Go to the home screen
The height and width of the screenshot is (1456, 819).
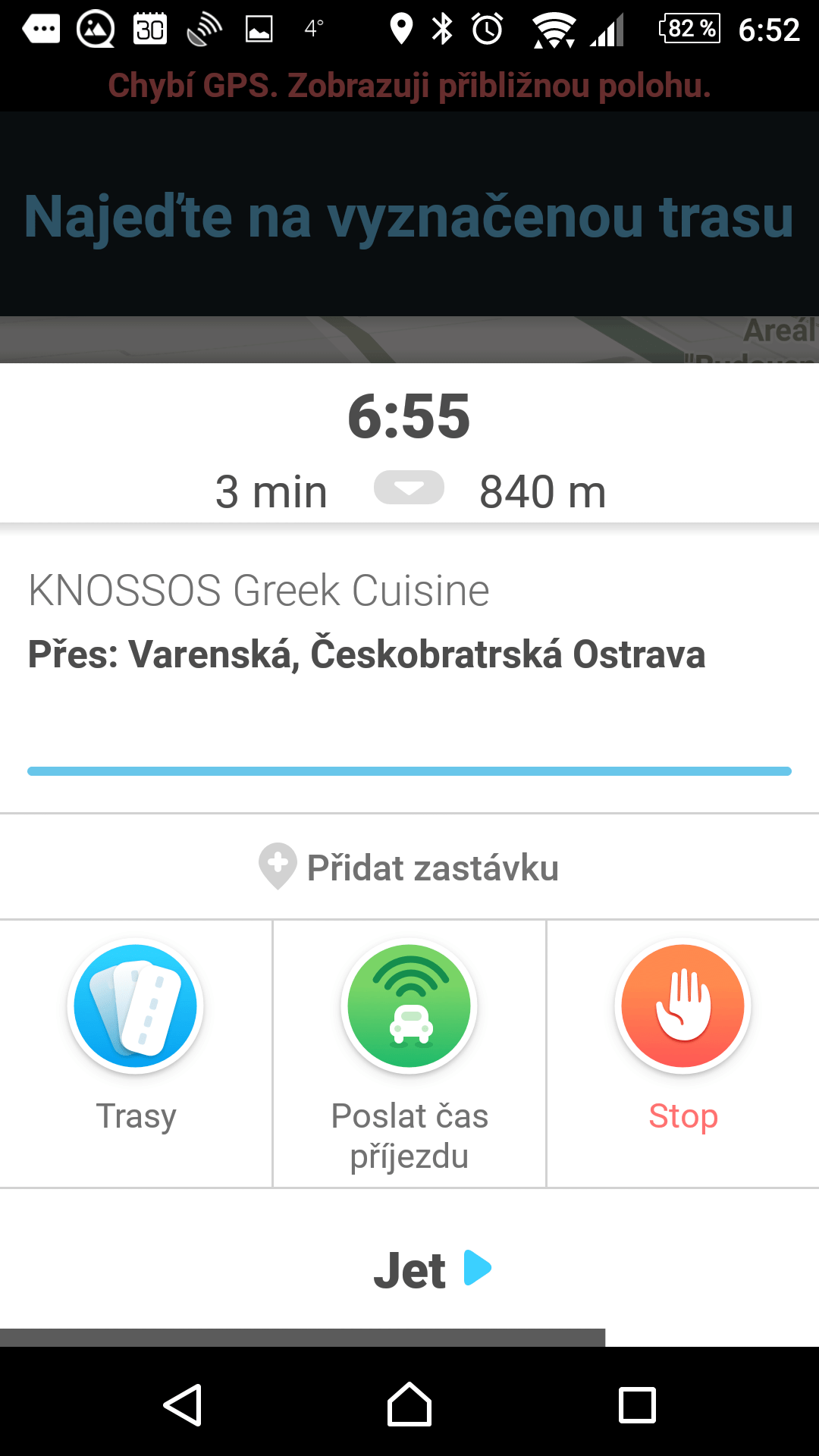click(x=409, y=1405)
